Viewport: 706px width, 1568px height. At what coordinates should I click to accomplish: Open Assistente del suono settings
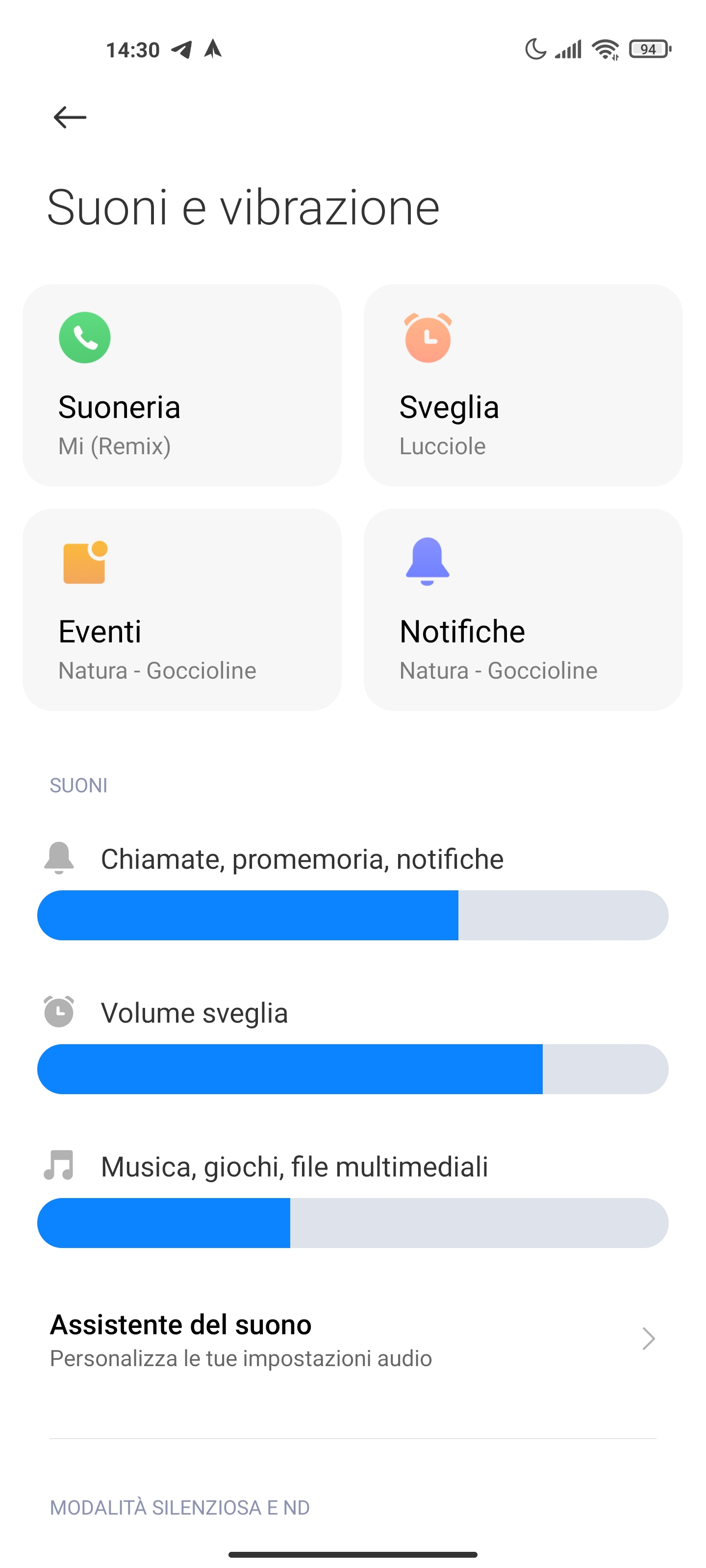(353, 1340)
